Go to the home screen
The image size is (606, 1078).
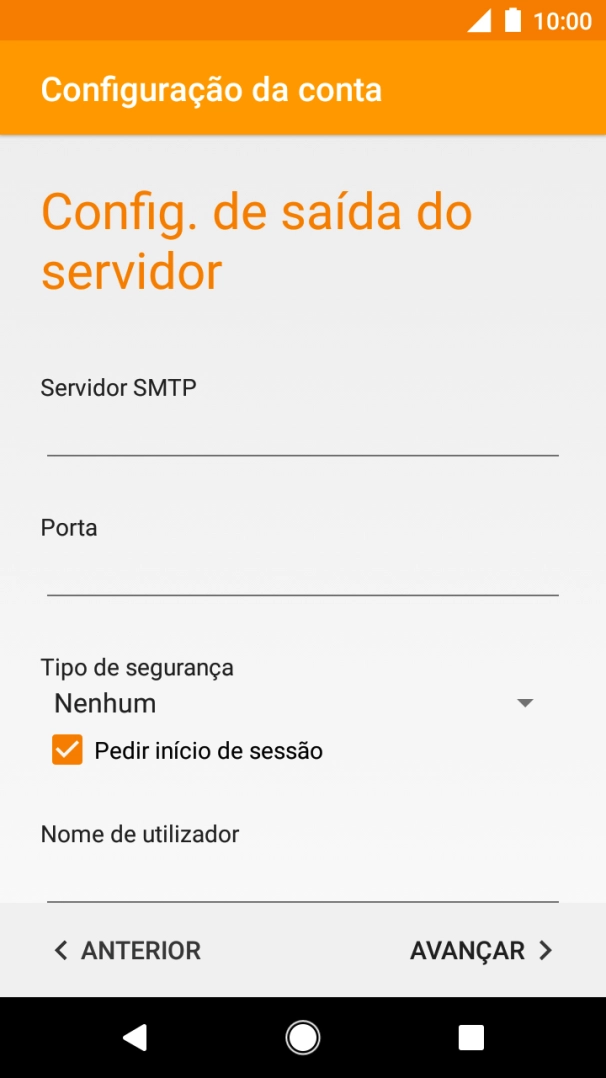click(303, 1038)
